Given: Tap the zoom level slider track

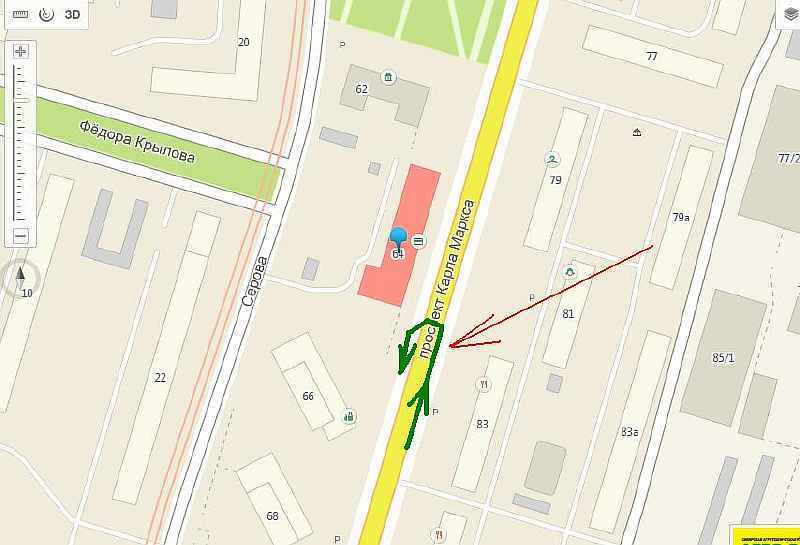Looking at the screenshot, I should (x=20, y=144).
